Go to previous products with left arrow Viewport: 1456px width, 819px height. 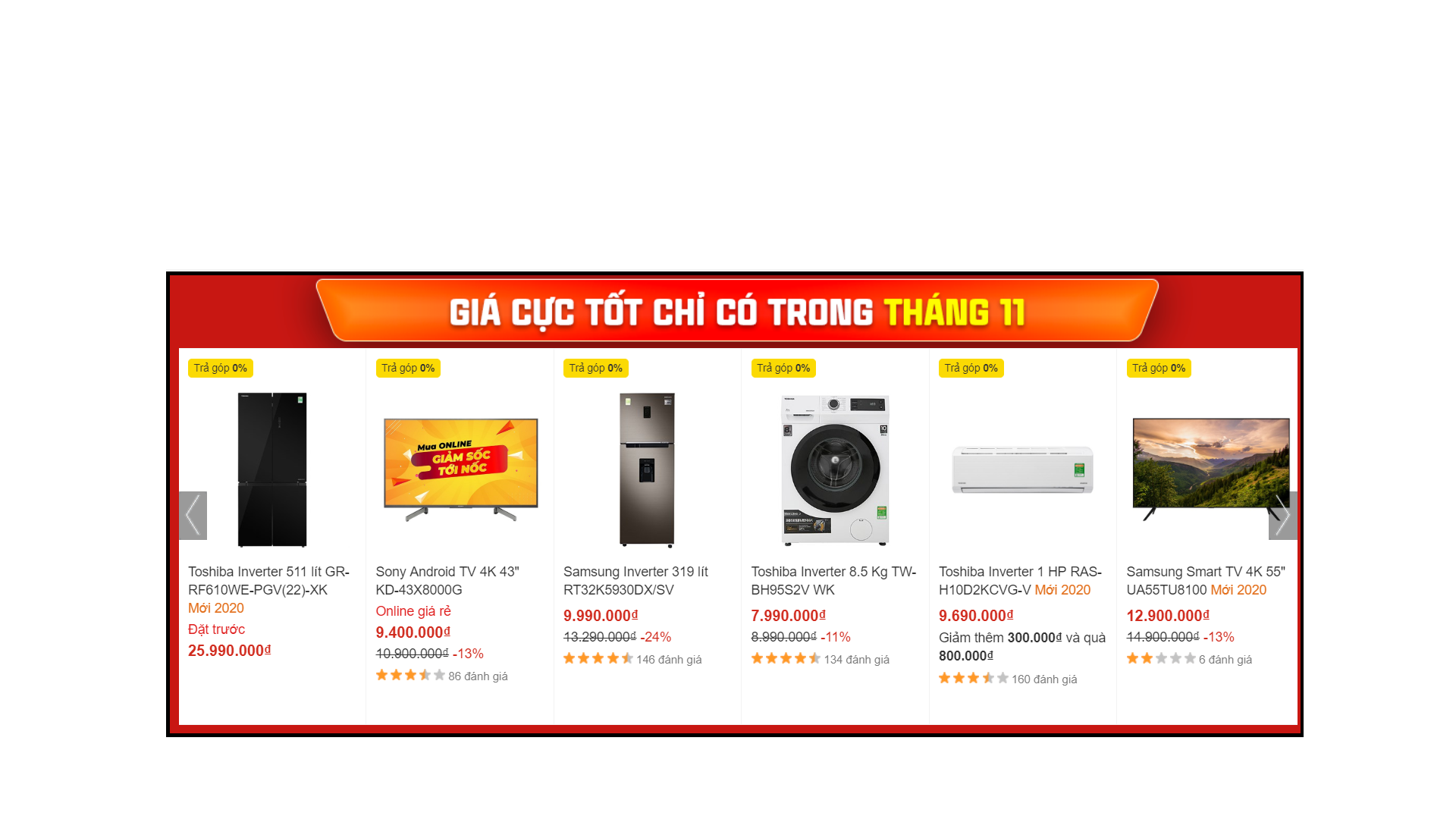[193, 516]
